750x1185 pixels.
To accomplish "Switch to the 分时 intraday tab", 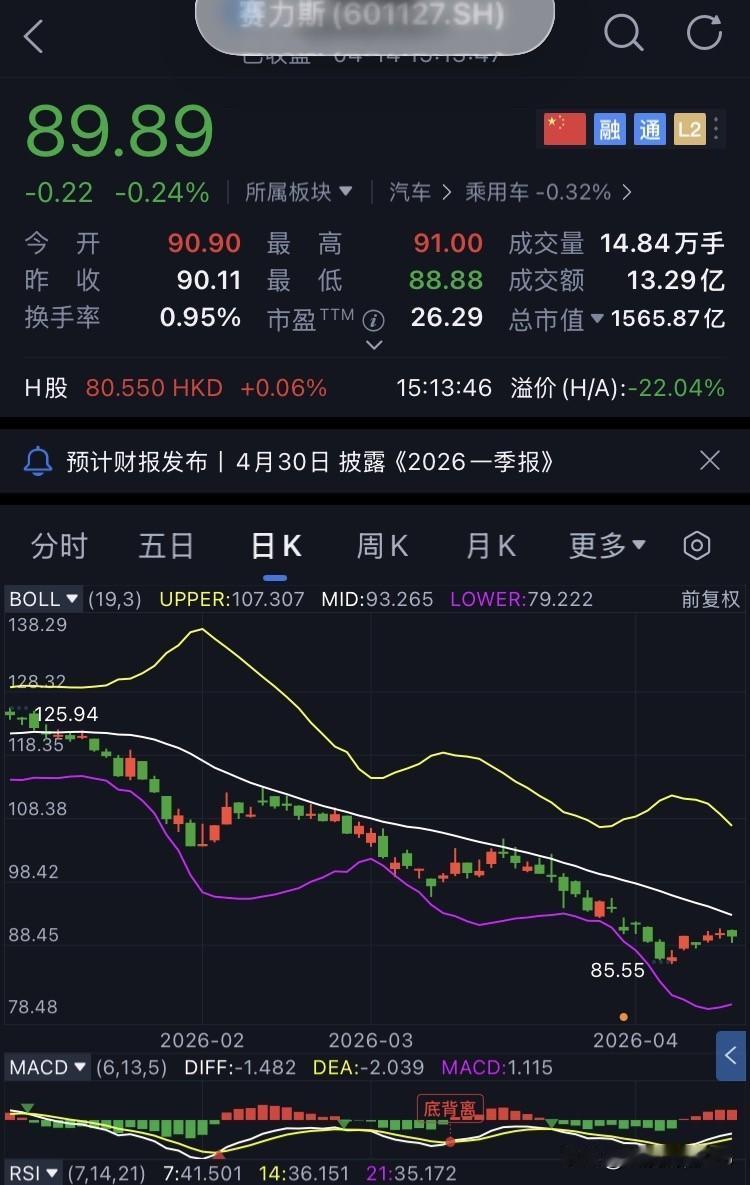I will (61, 545).
